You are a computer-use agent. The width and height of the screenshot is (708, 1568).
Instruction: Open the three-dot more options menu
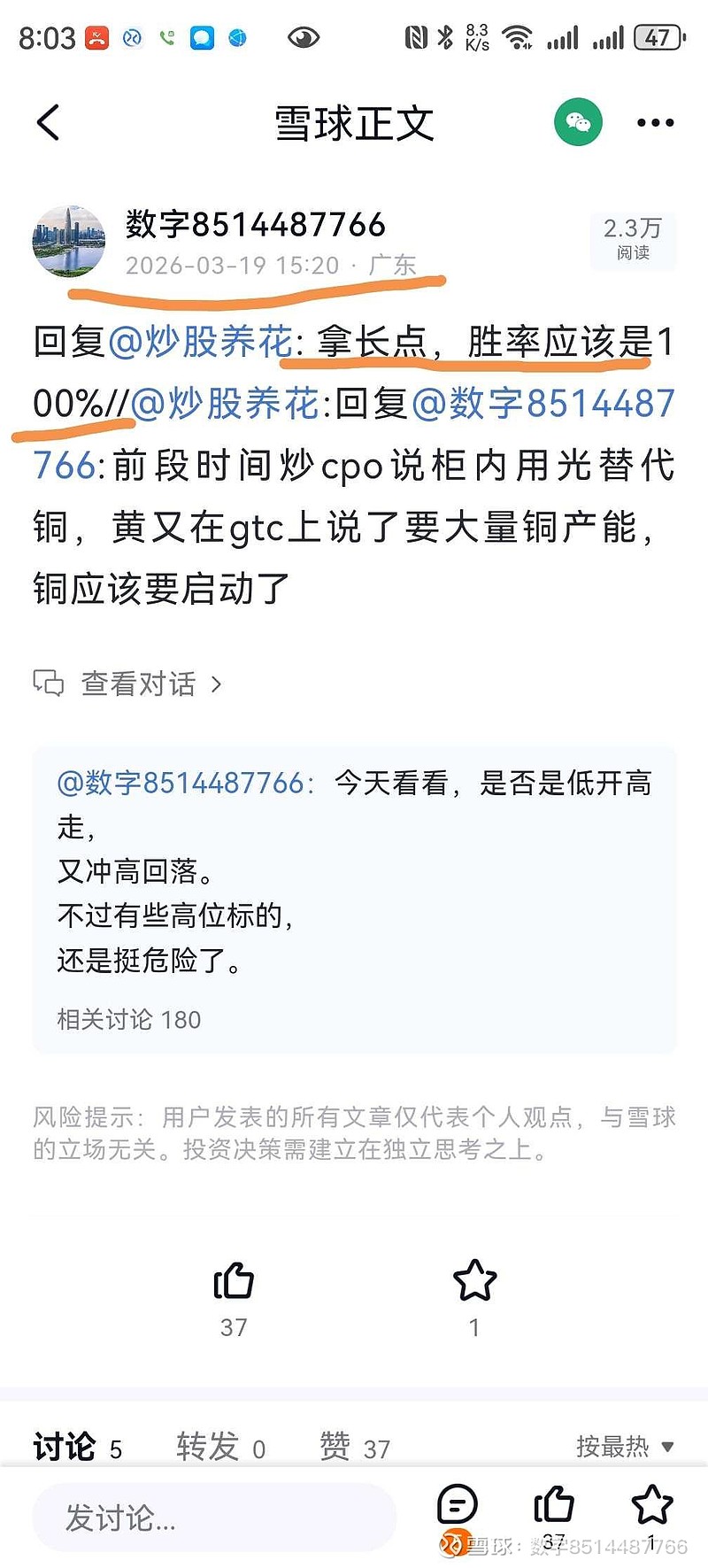(655, 123)
